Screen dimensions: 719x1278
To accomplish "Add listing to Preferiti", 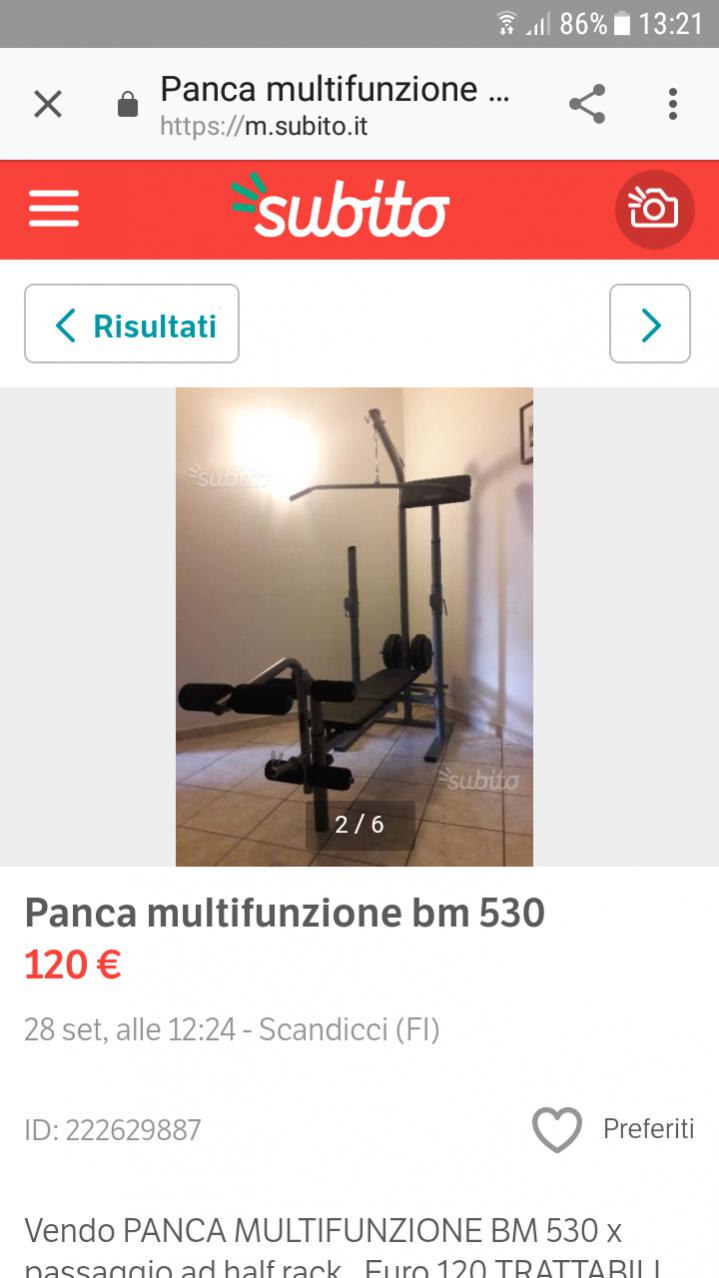I will point(557,1130).
